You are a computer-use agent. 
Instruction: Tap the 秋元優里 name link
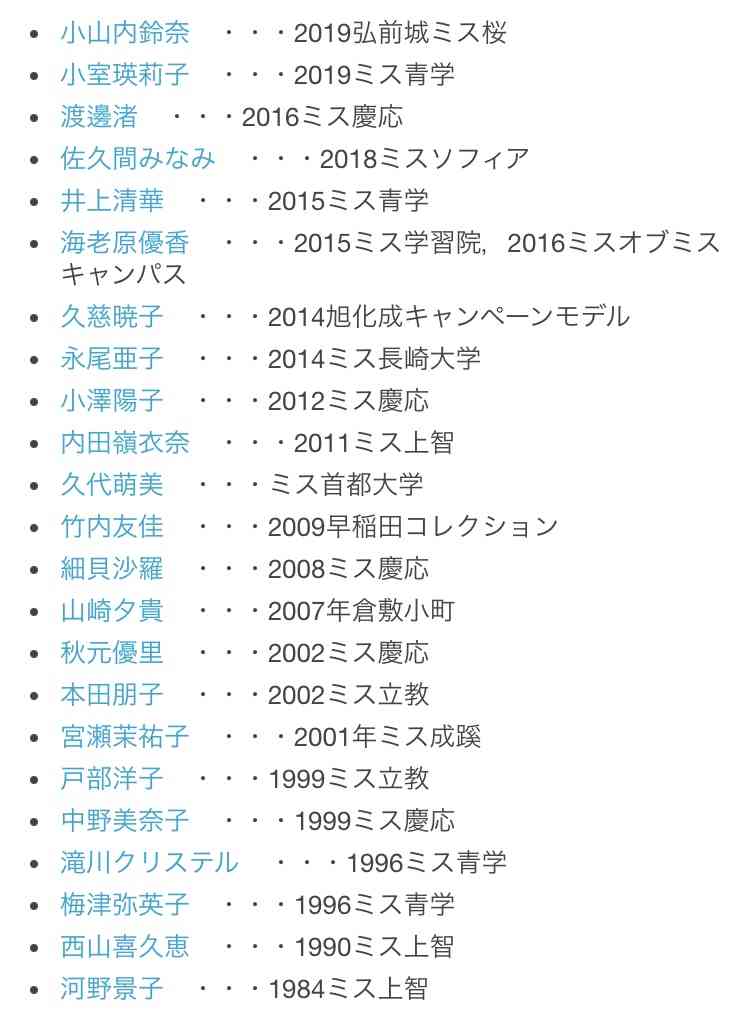pos(111,653)
